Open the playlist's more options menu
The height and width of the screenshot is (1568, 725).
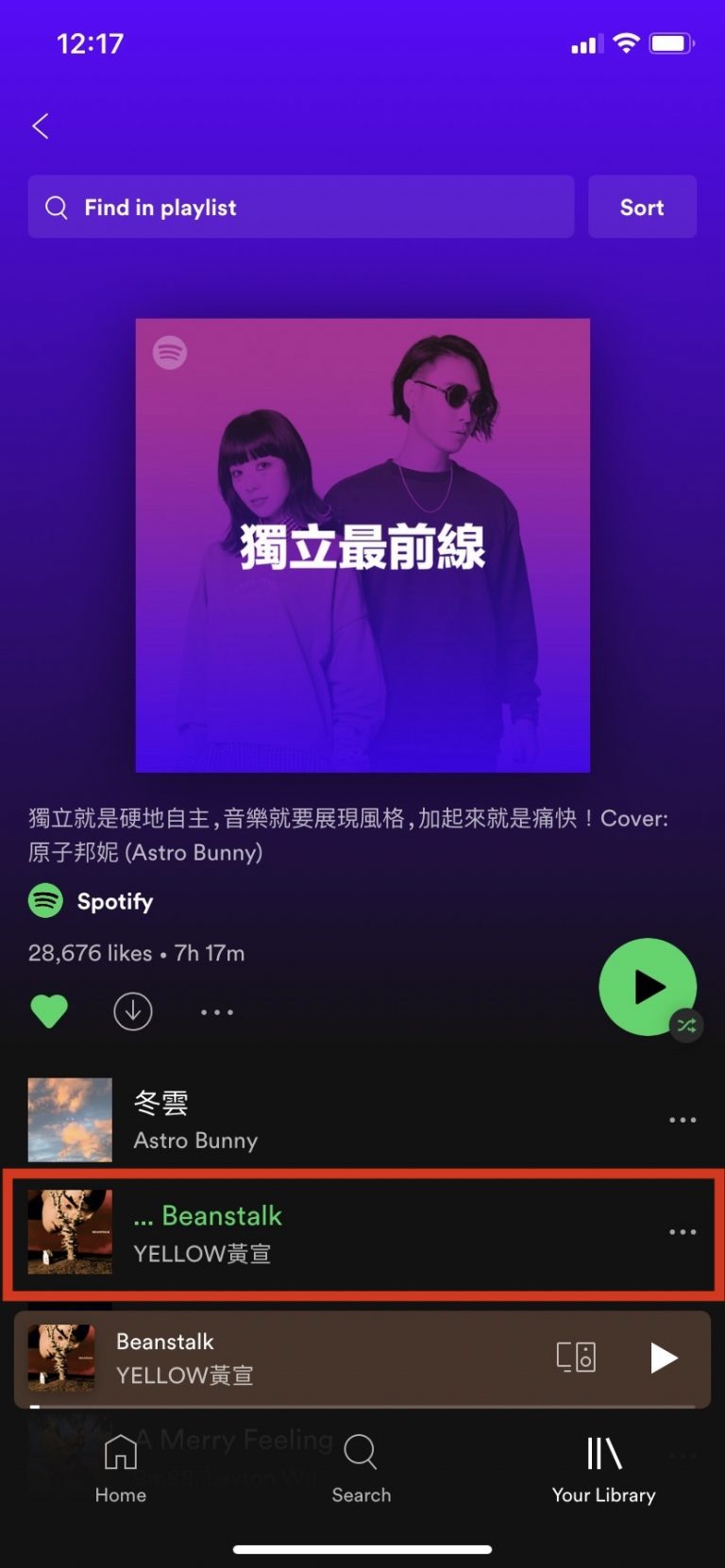coord(216,1012)
